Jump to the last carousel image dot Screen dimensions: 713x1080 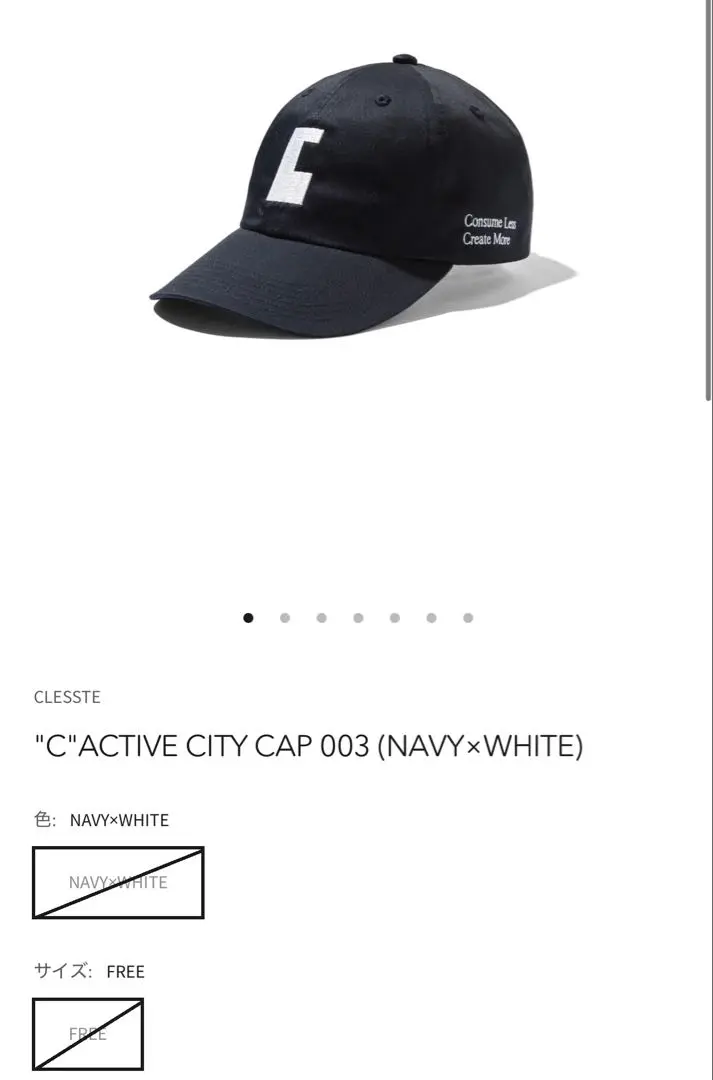pyautogui.click(x=468, y=618)
